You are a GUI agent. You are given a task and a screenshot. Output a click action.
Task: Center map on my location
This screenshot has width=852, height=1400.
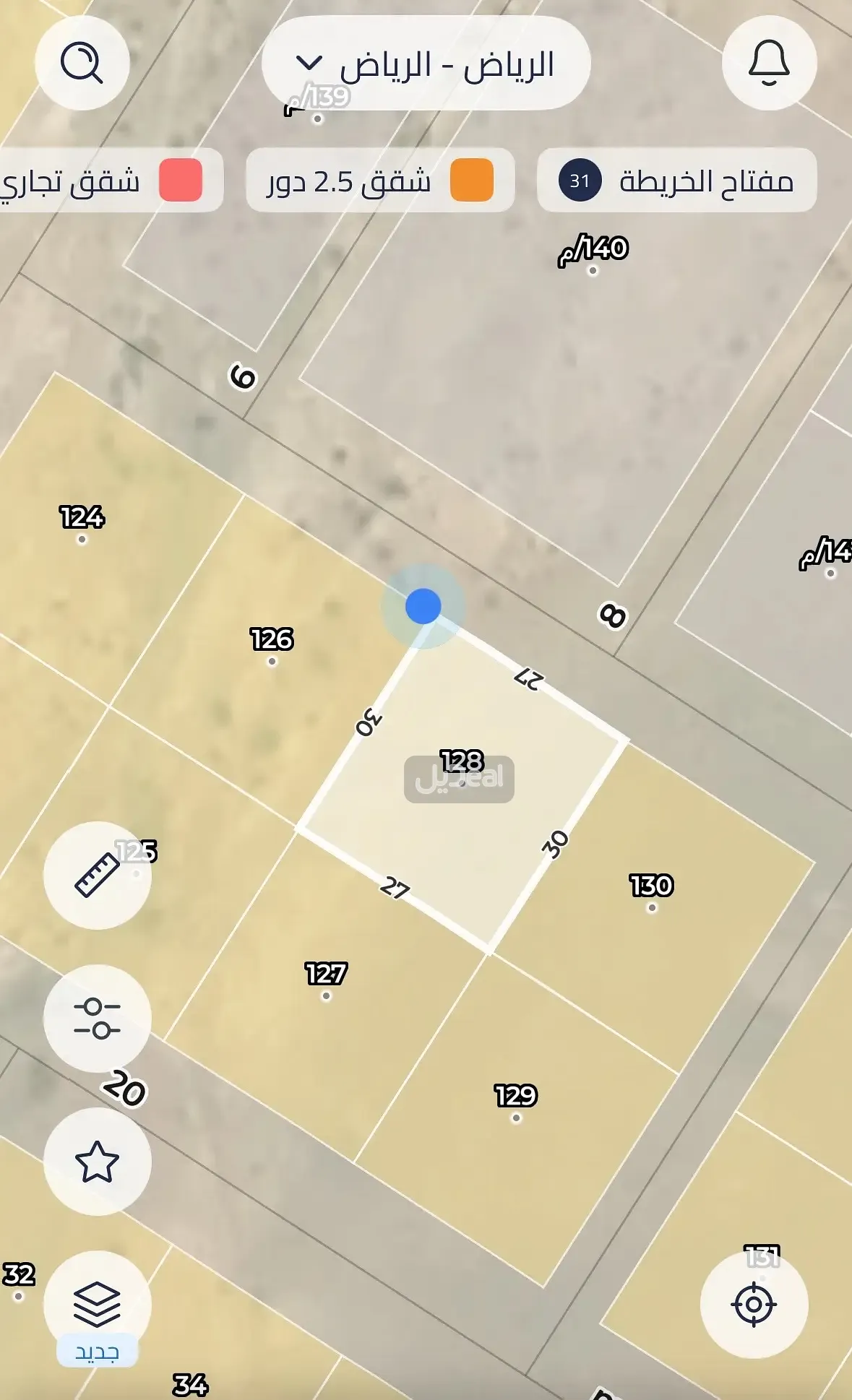tap(754, 1305)
